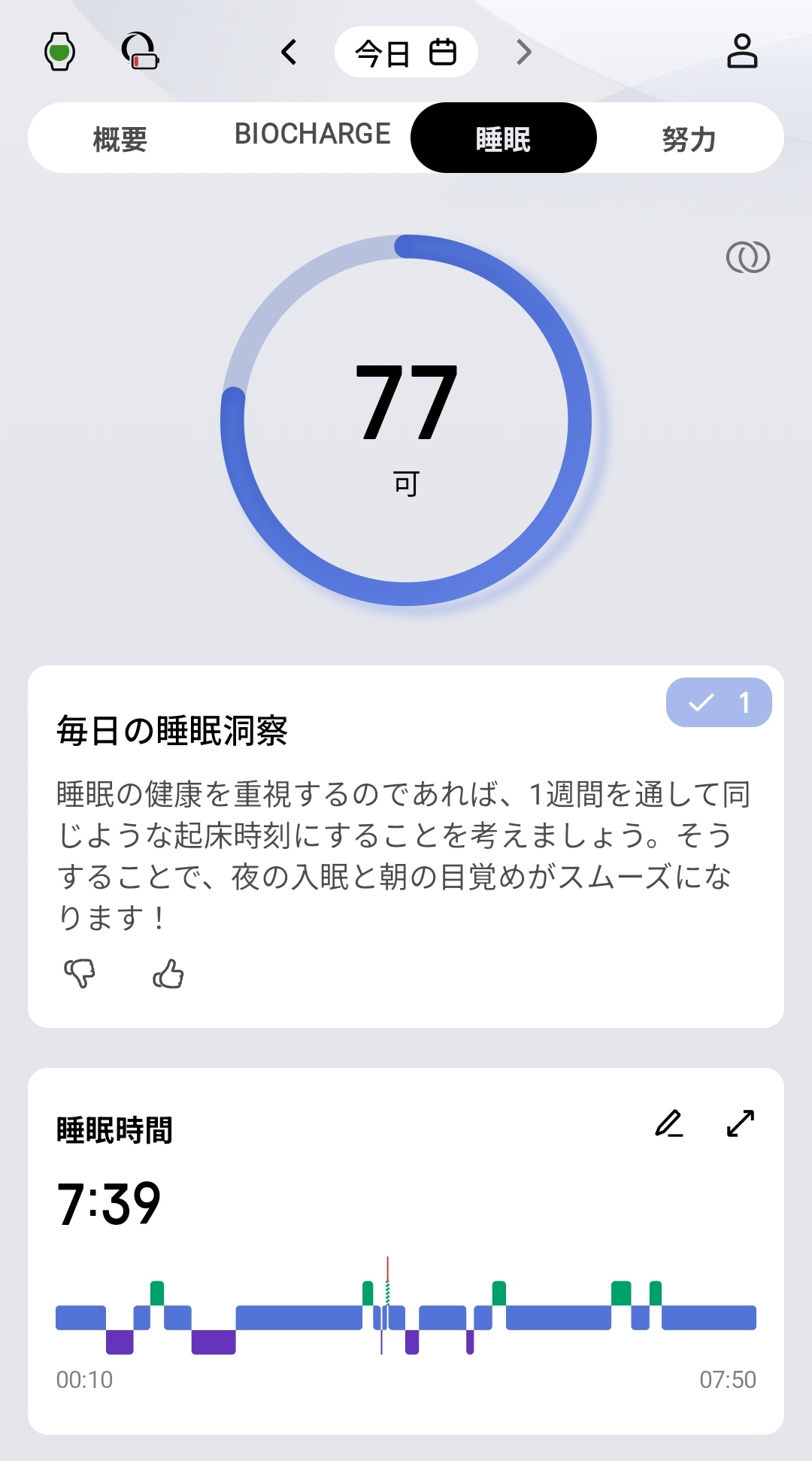Image resolution: width=812 pixels, height=1461 pixels.
Task: Switch to the 概要 tab
Action: click(x=120, y=138)
